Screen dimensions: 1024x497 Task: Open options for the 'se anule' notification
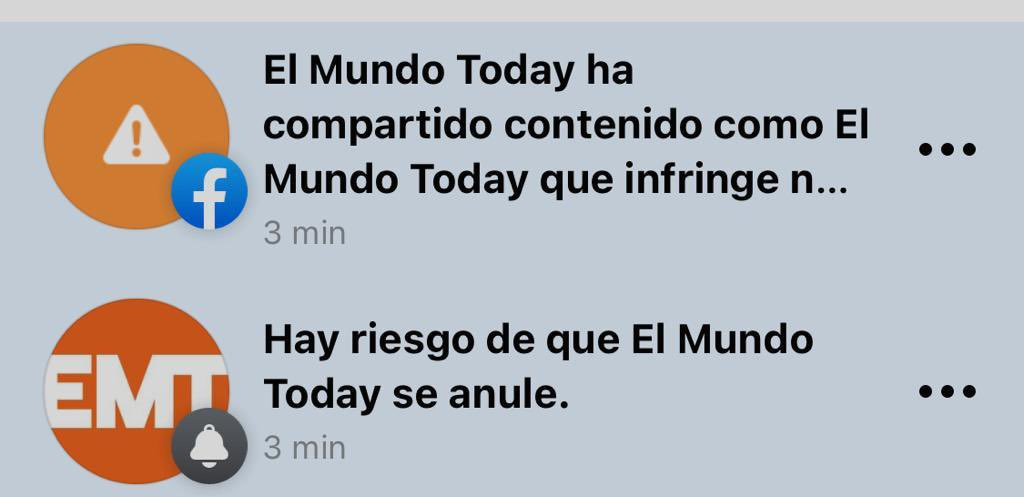click(947, 391)
